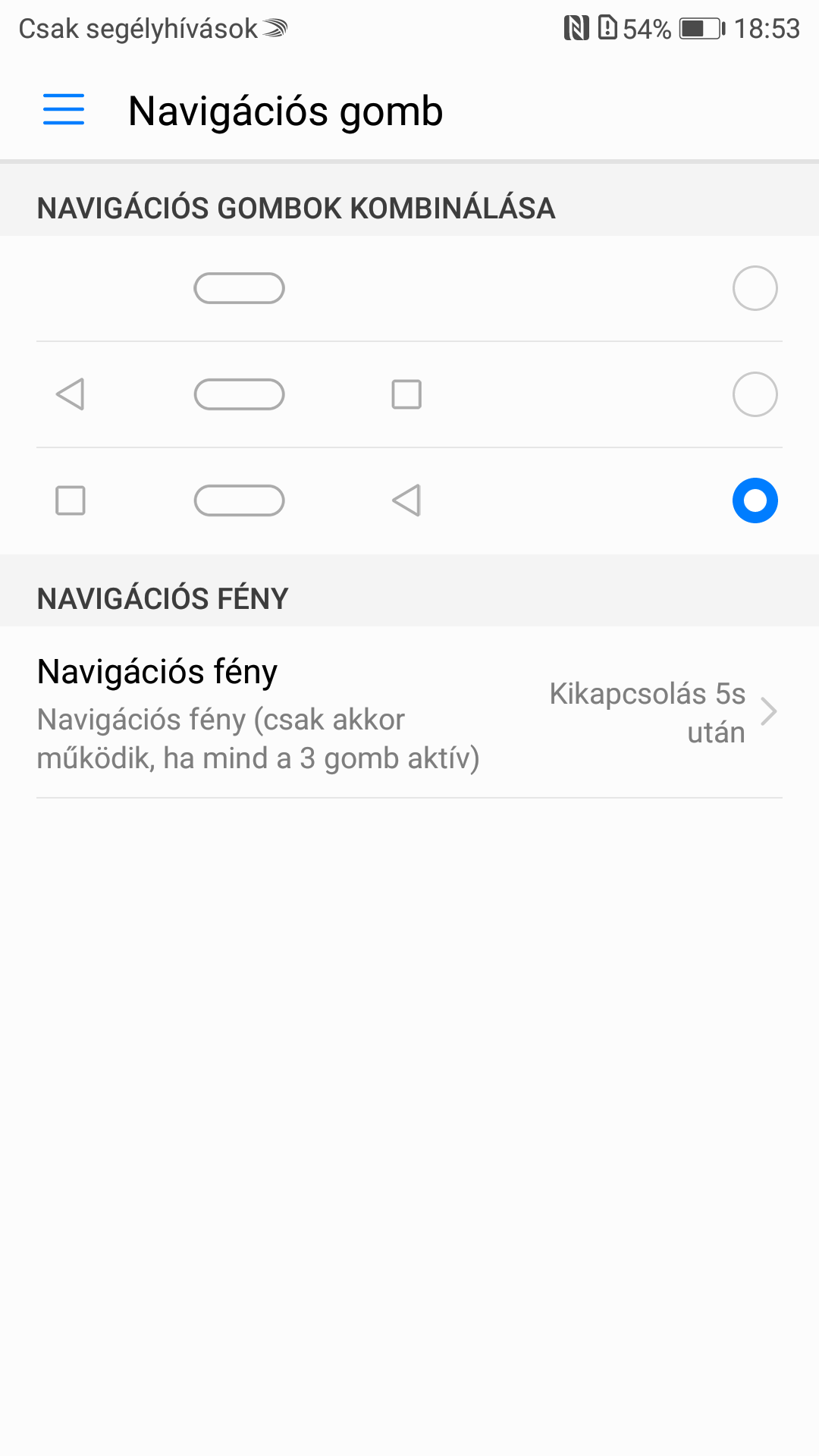
Task: Open the Navigációs fény setting
Action: click(x=409, y=713)
